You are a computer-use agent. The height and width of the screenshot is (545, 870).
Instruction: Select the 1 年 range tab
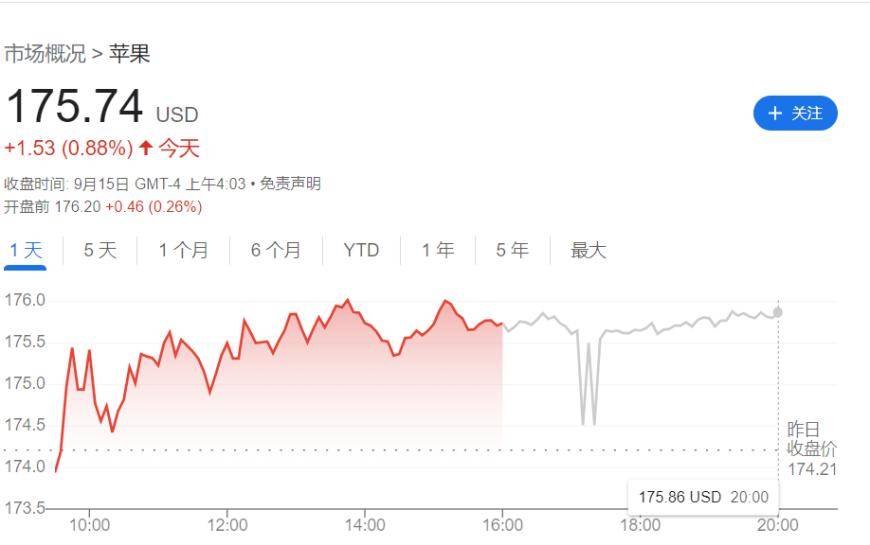(438, 250)
